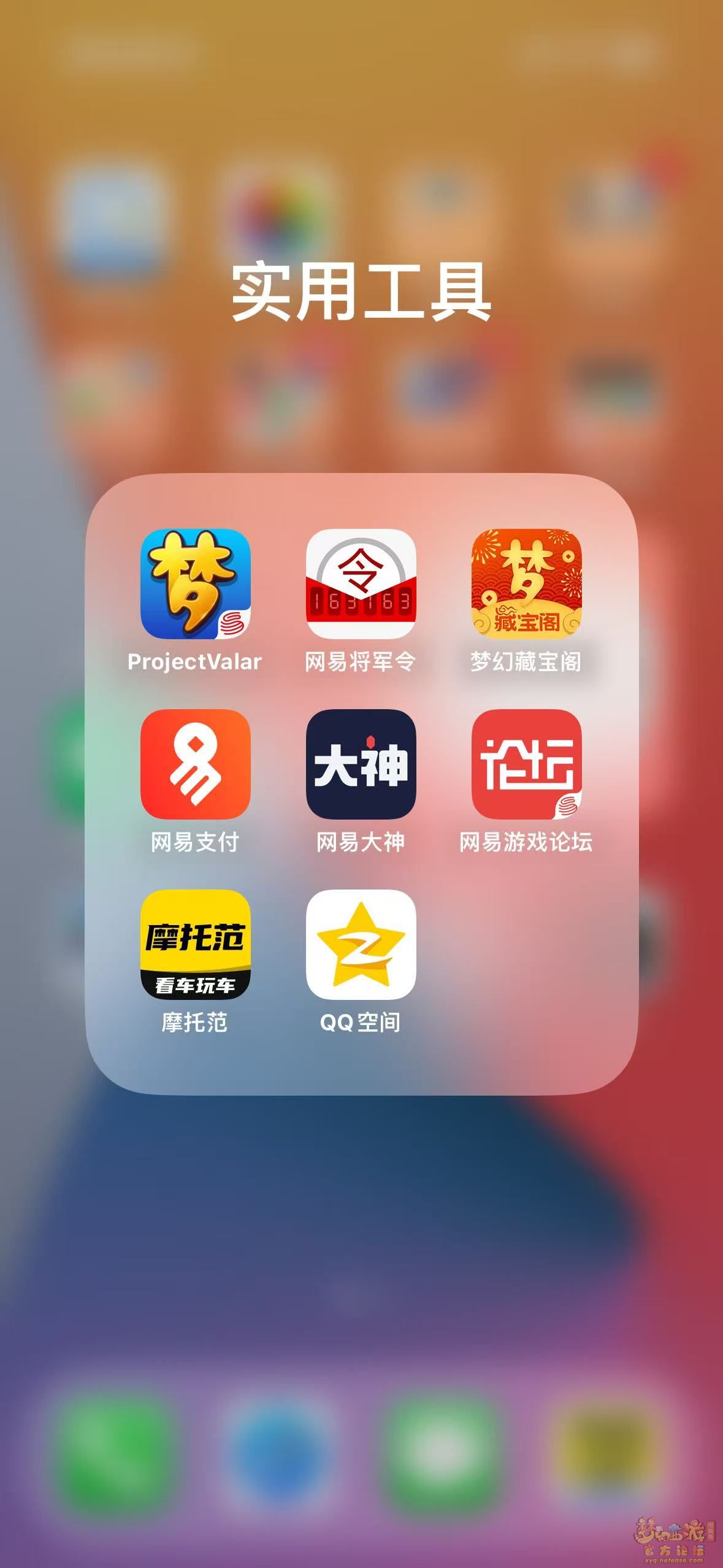Open 梦幻藏宝阁 app
The height and width of the screenshot is (1568, 723).
tap(526, 583)
